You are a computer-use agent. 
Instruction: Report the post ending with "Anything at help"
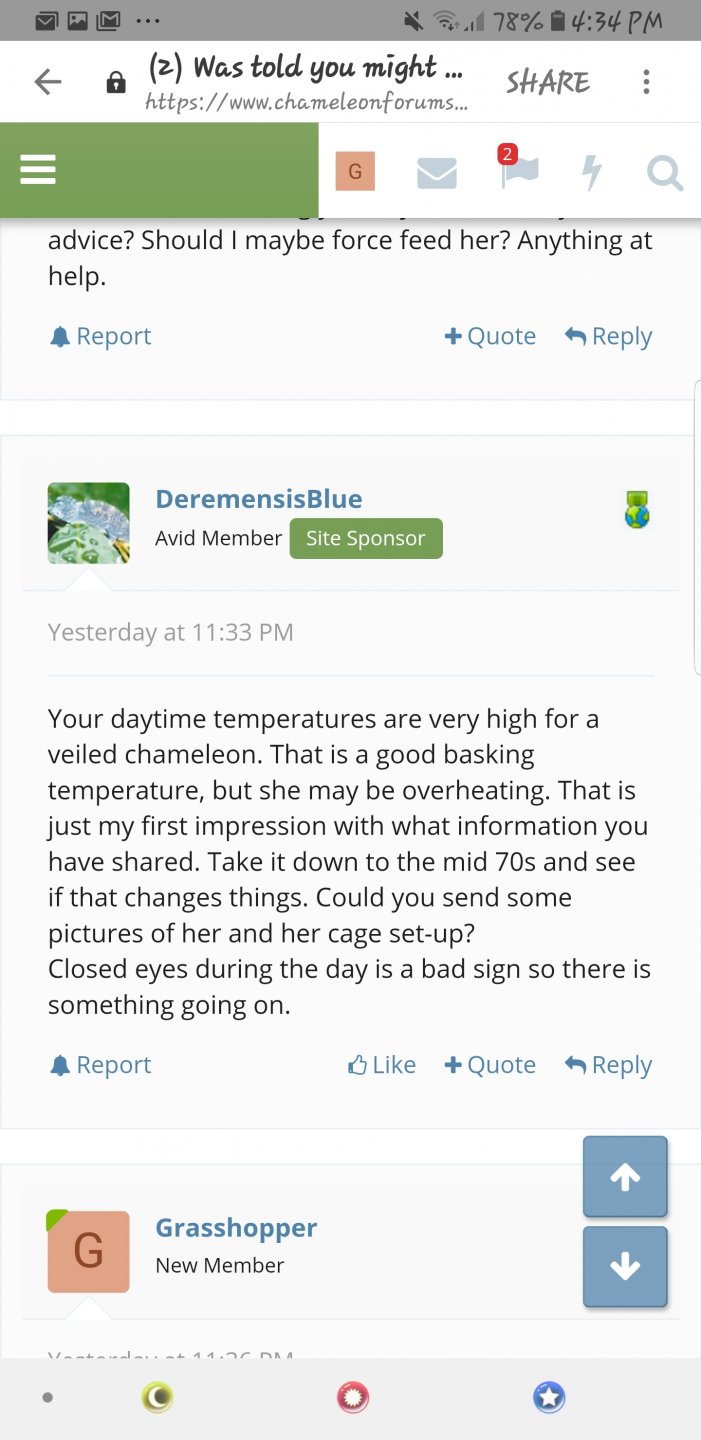101,336
